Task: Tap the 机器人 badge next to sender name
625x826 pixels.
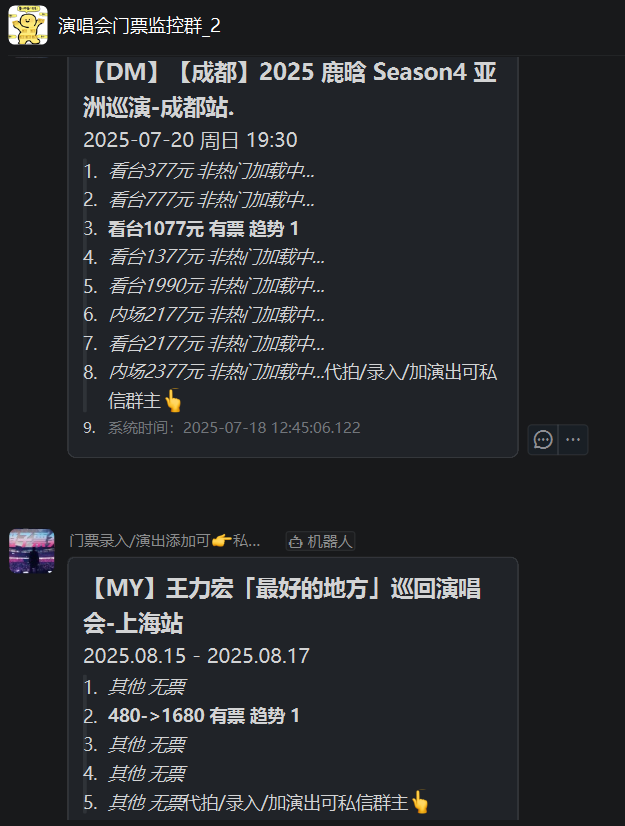Action: [x=320, y=541]
